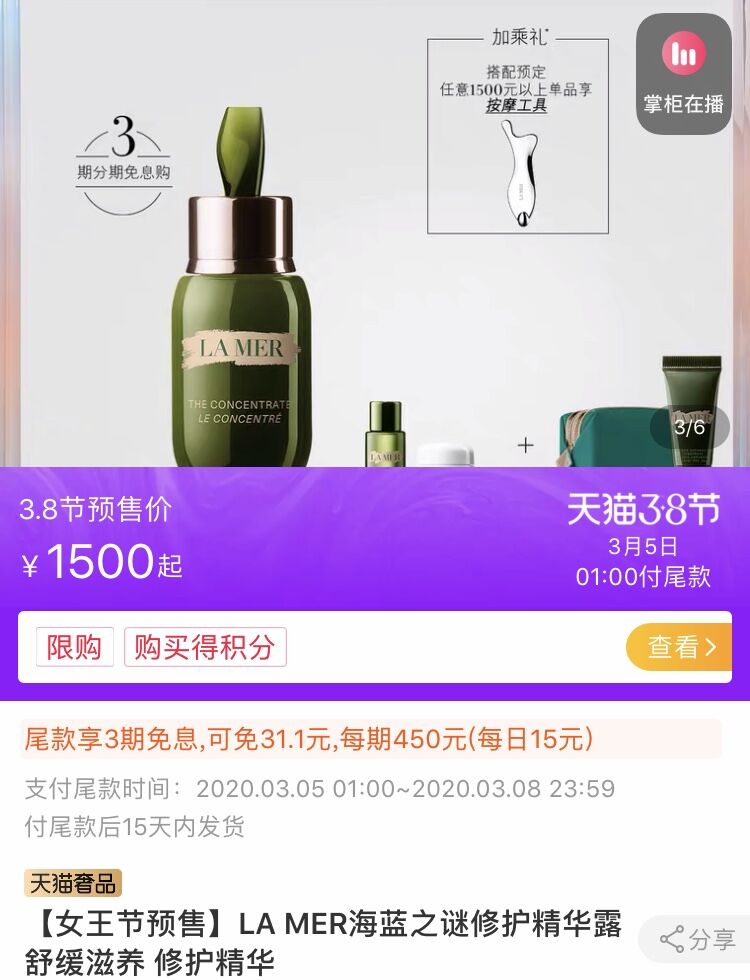Click the green cosmetic pouch in the photo
The image size is (750, 980).
(x=590, y=440)
